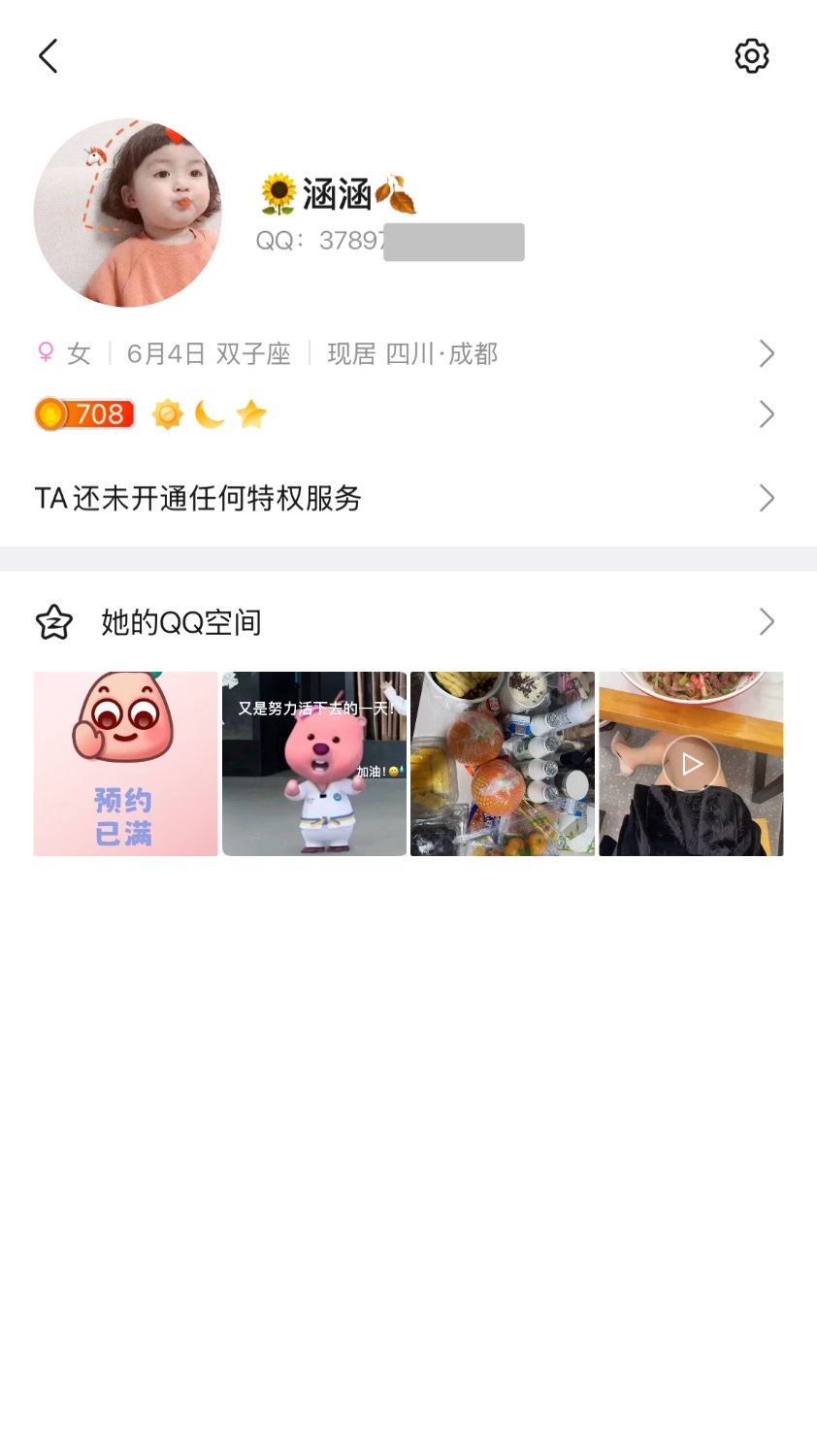Open the fruit and groceries photo tile
Viewport: 817px width, 1456px height.
click(503, 764)
